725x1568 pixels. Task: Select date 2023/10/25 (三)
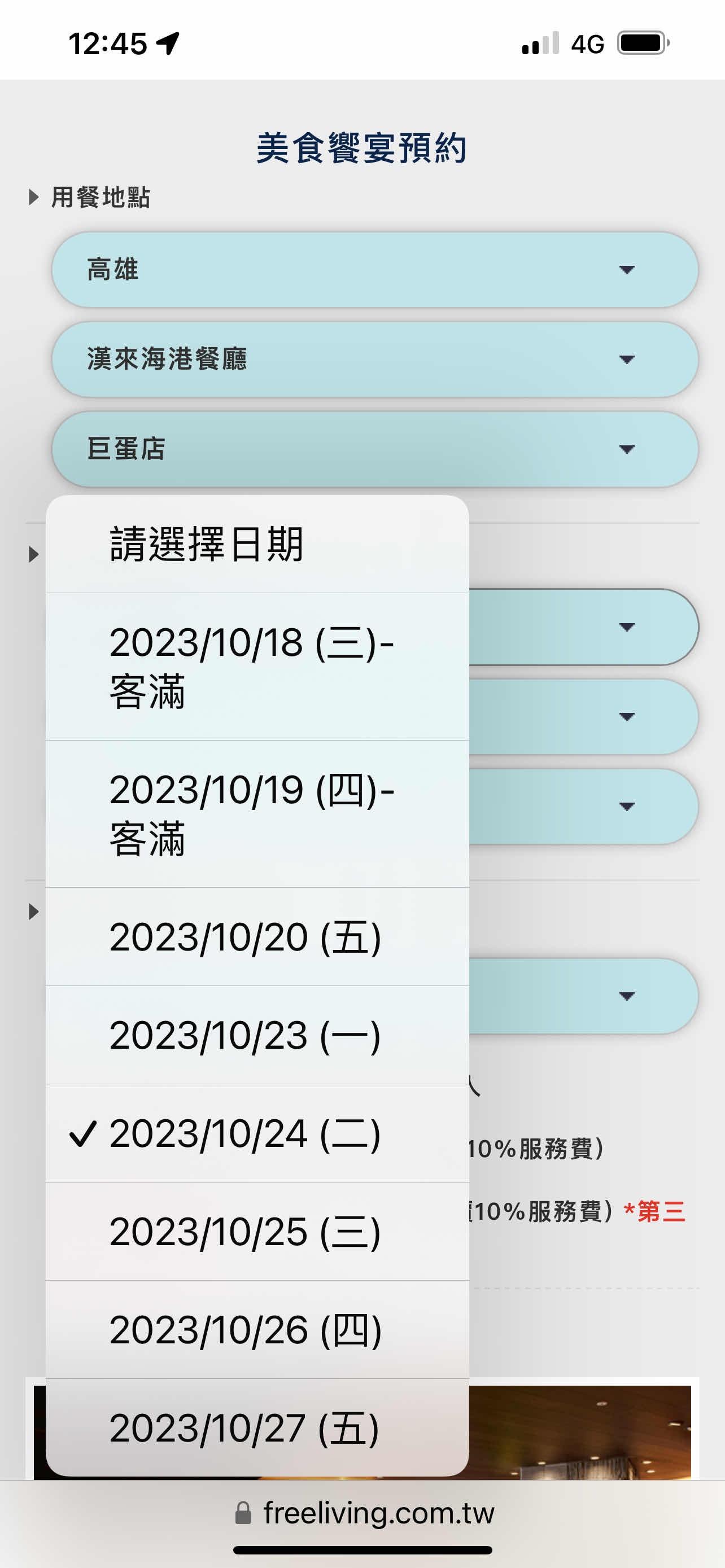257,1232
